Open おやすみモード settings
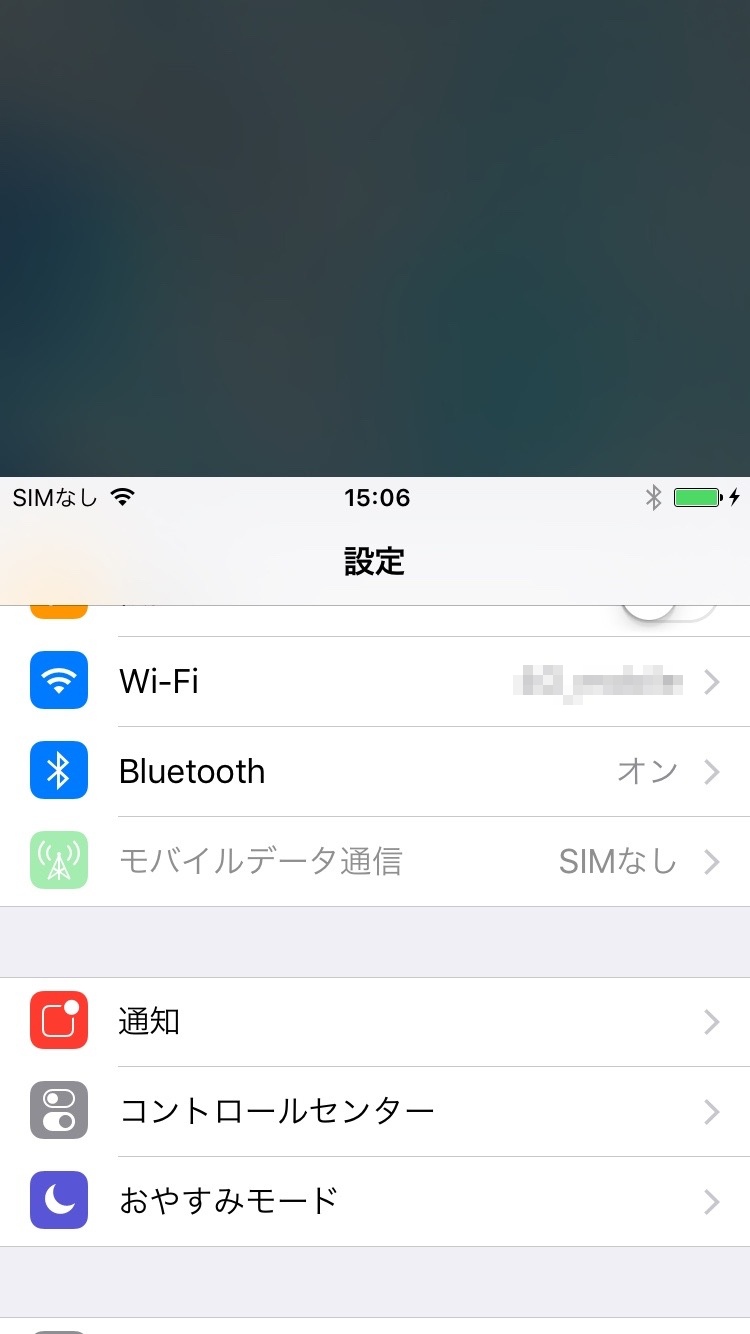 click(375, 1202)
